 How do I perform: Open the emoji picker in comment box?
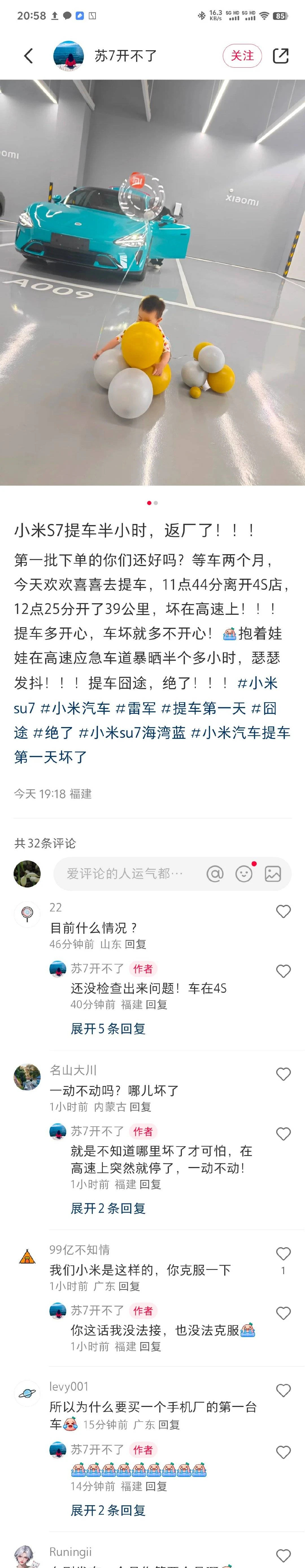click(244, 873)
